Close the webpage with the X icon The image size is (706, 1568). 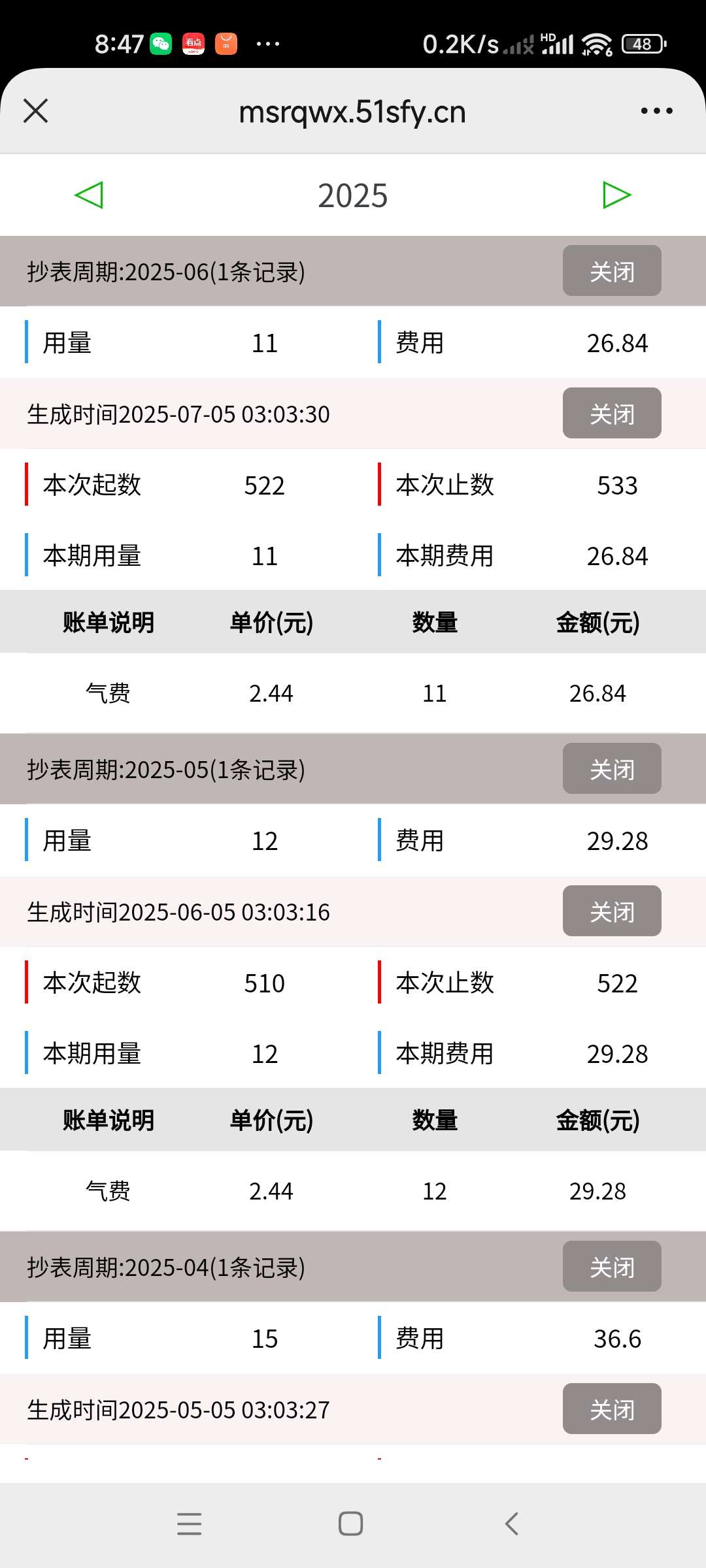pyautogui.click(x=36, y=110)
